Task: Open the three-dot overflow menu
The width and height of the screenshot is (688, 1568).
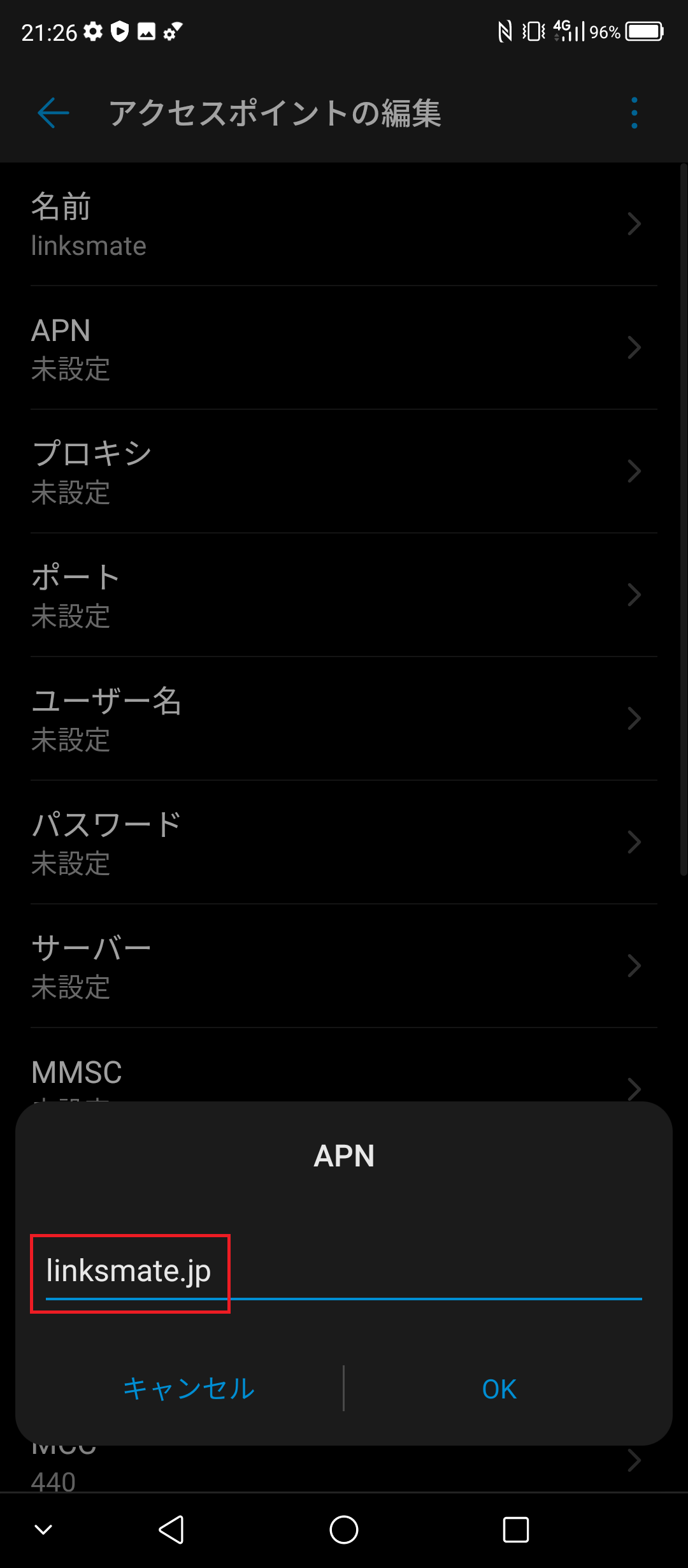Action: click(x=633, y=113)
